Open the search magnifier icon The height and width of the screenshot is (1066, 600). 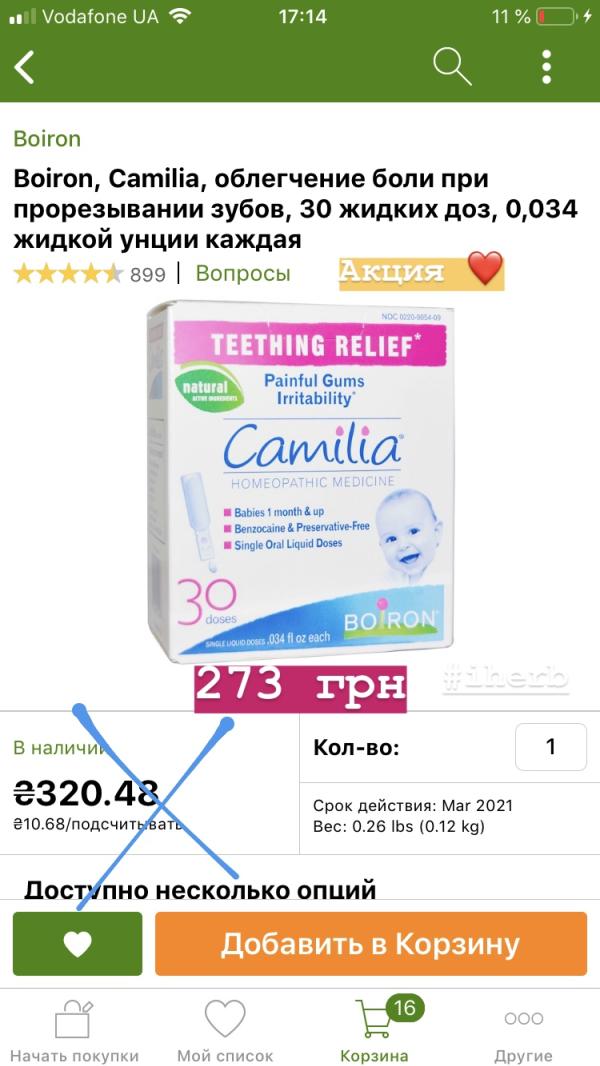click(x=452, y=67)
